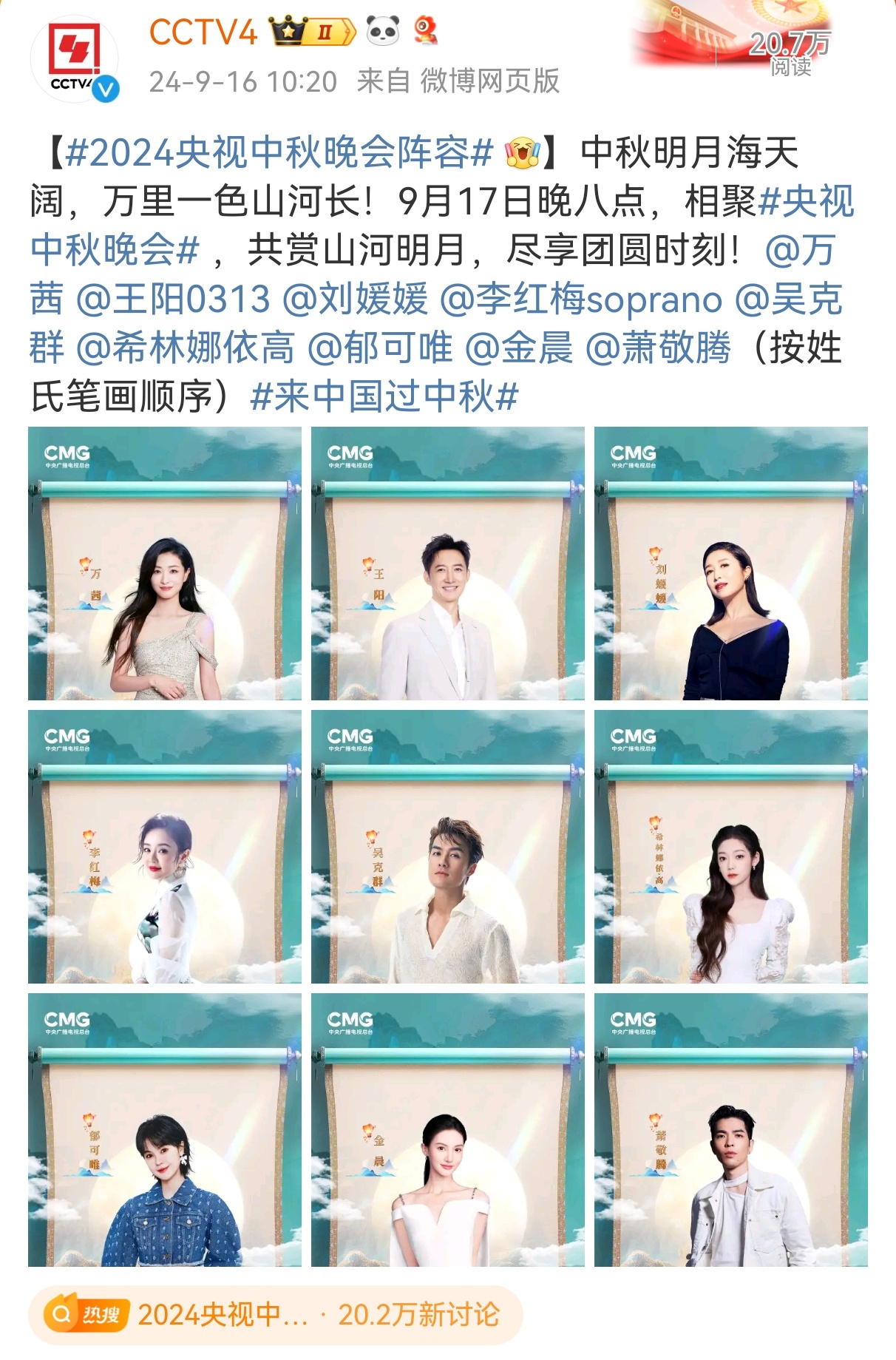The image size is (896, 1360).
Task: Open hashtag #2024央视中秋晚会阵容#
Action: (x=279, y=153)
